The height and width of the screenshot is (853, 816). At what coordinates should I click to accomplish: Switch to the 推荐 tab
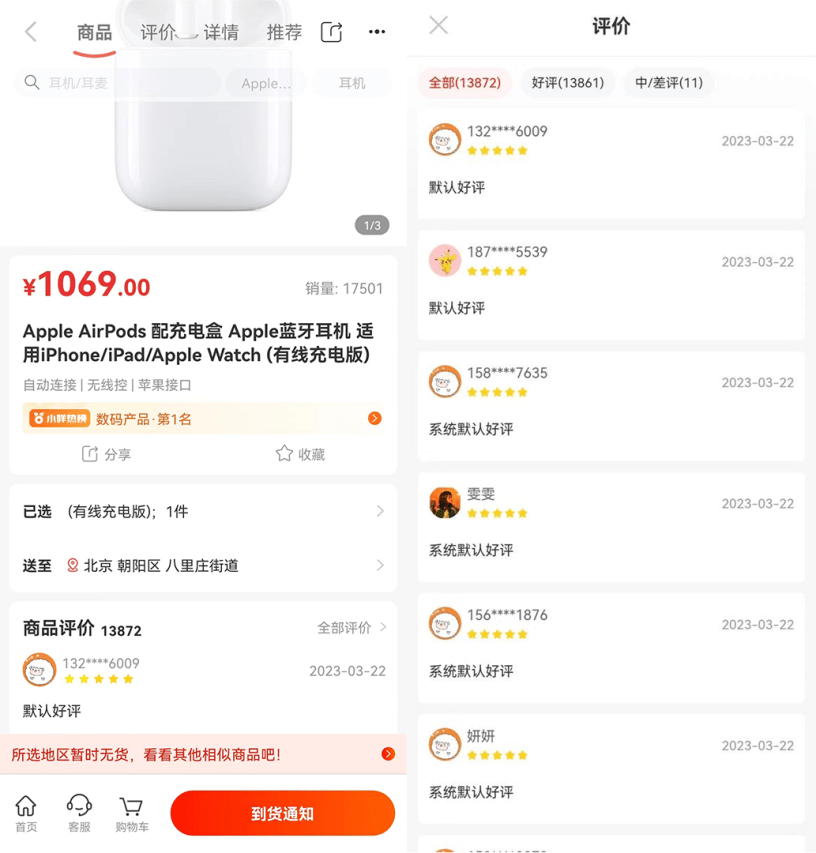[x=284, y=32]
